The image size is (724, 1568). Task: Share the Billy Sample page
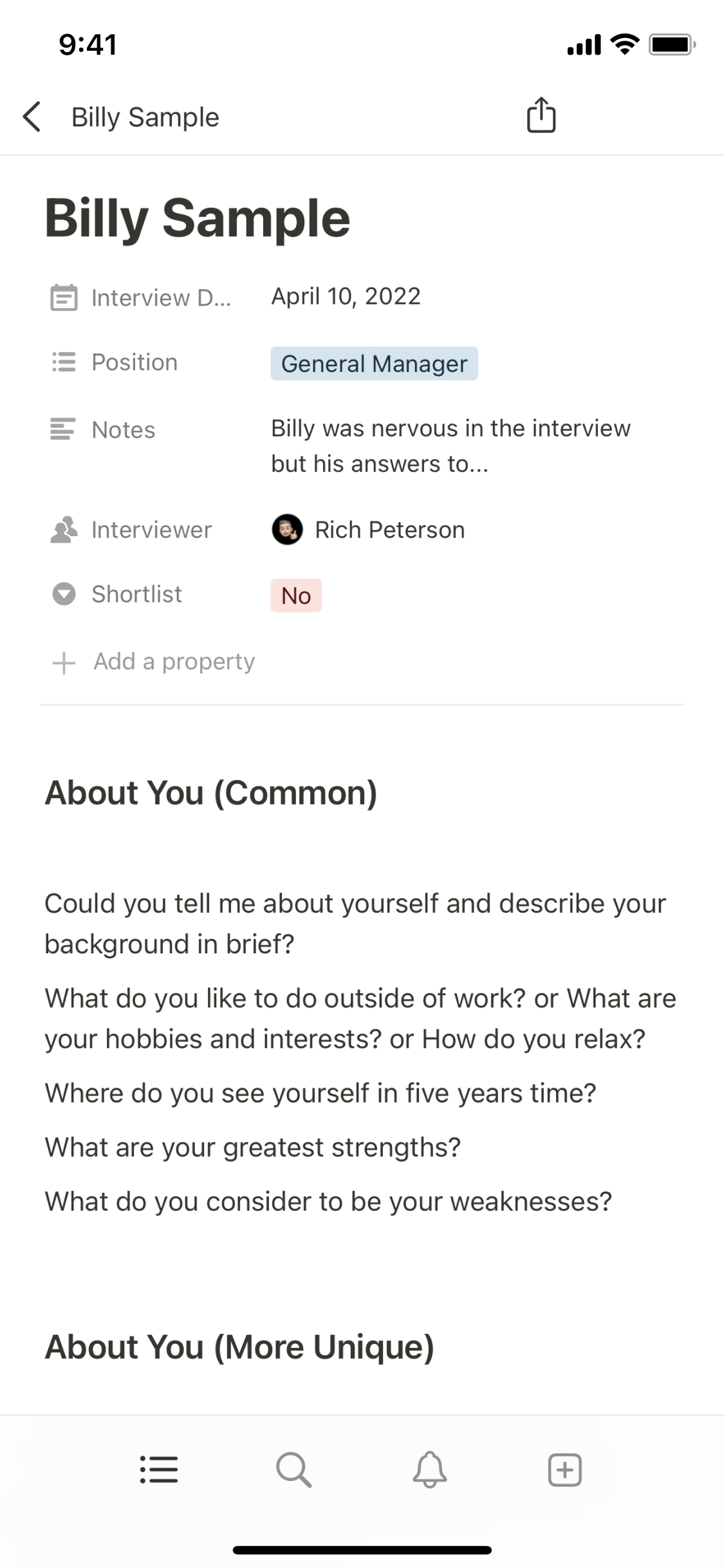point(541,116)
